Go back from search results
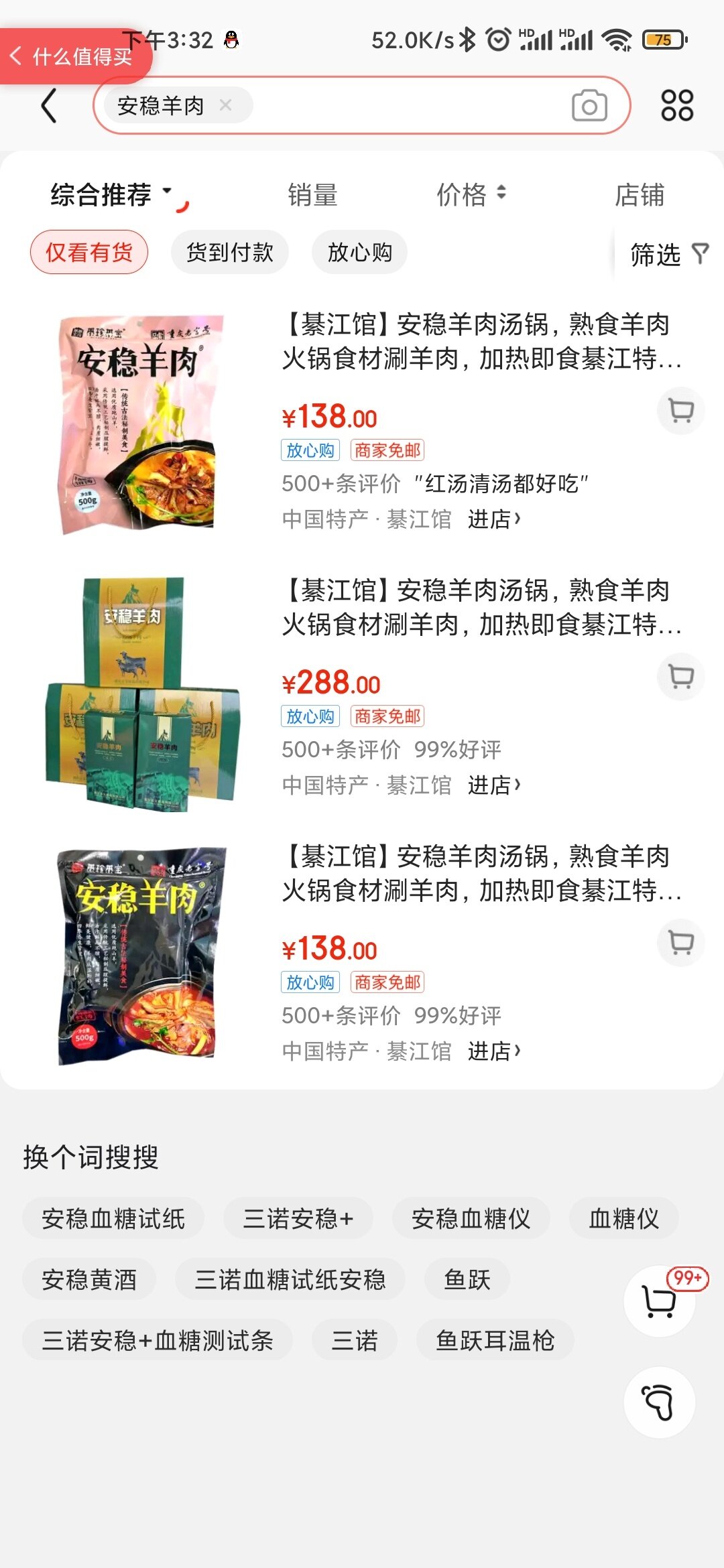 (x=49, y=106)
